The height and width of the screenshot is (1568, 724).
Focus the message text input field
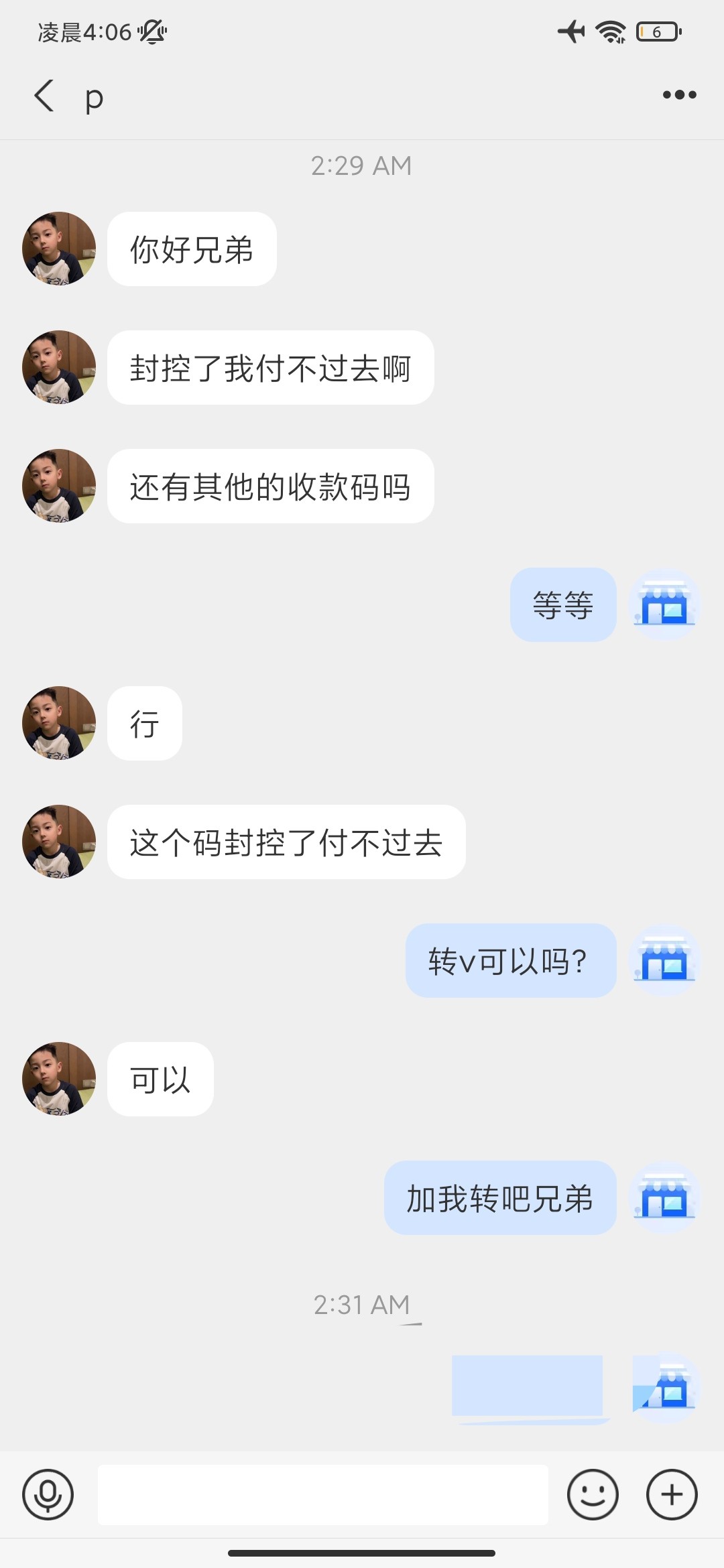[x=322, y=1494]
